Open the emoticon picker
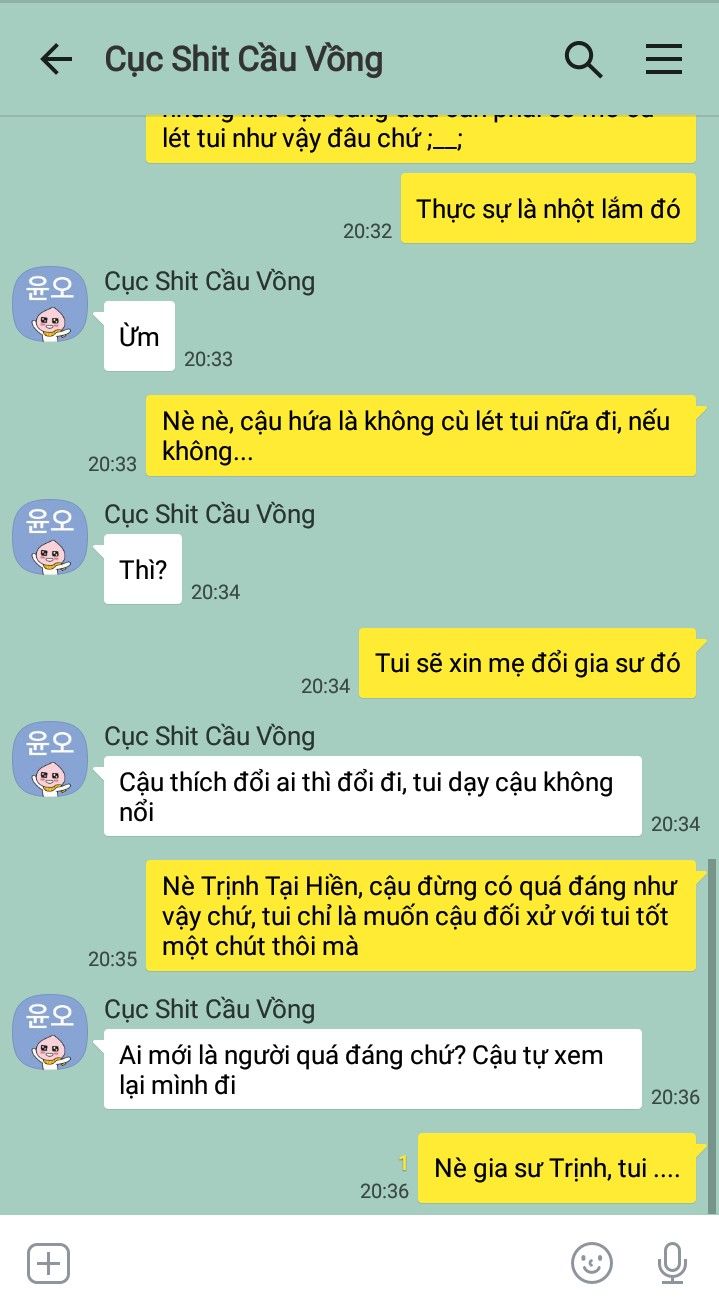719x1310 pixels. (591, 1264)
